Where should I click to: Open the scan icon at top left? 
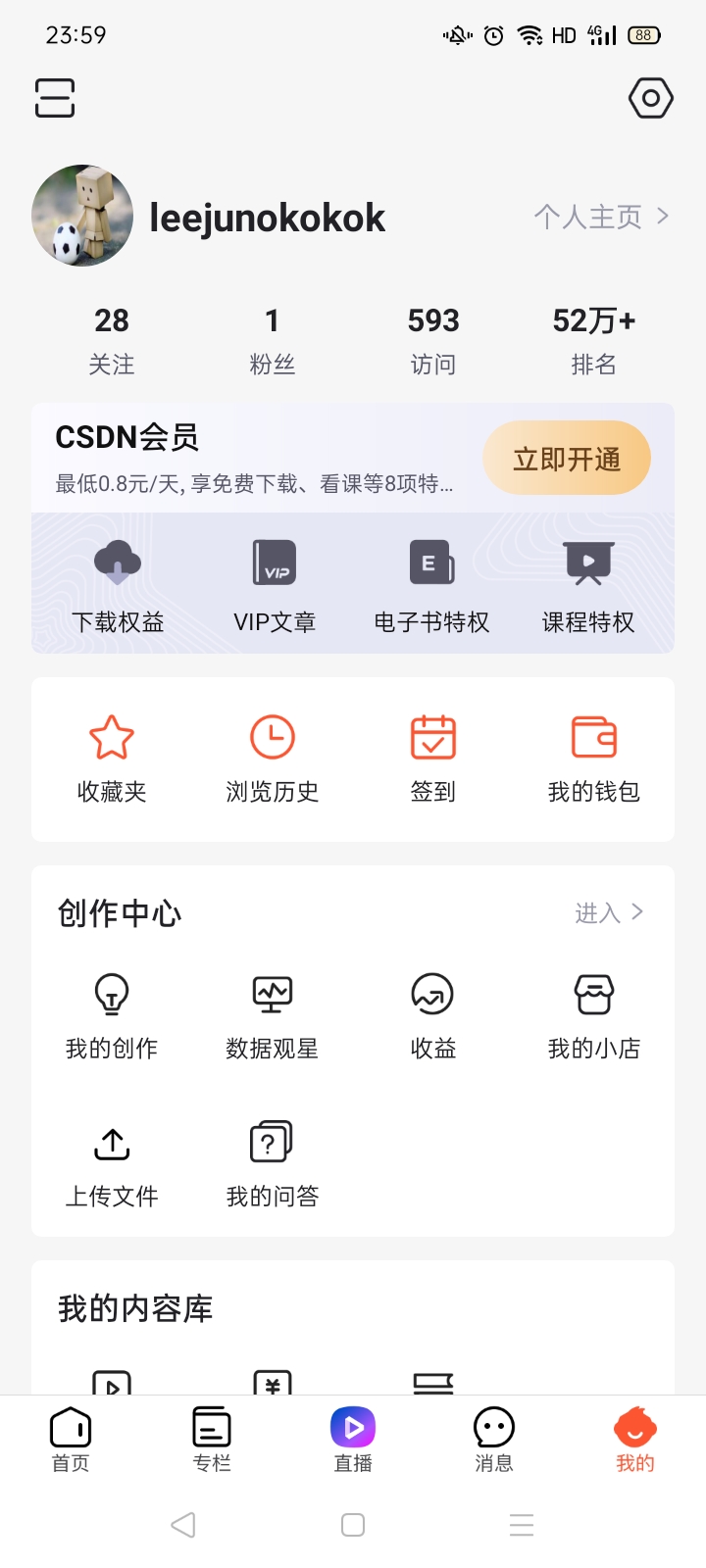55,98
